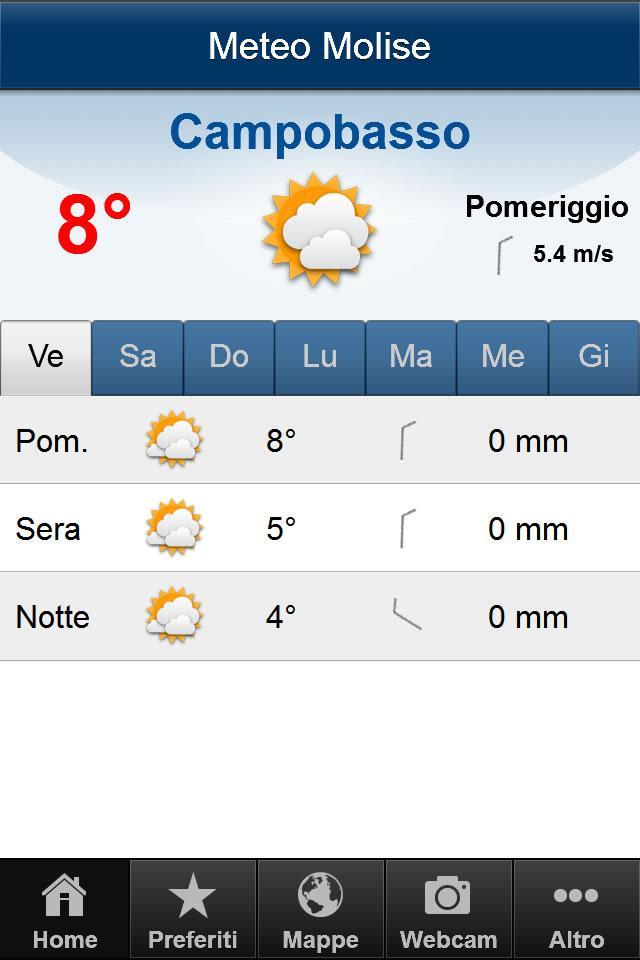Screen dimensions: 640x960
Task: Open the Preferiti tab
Action: [193, 910]
